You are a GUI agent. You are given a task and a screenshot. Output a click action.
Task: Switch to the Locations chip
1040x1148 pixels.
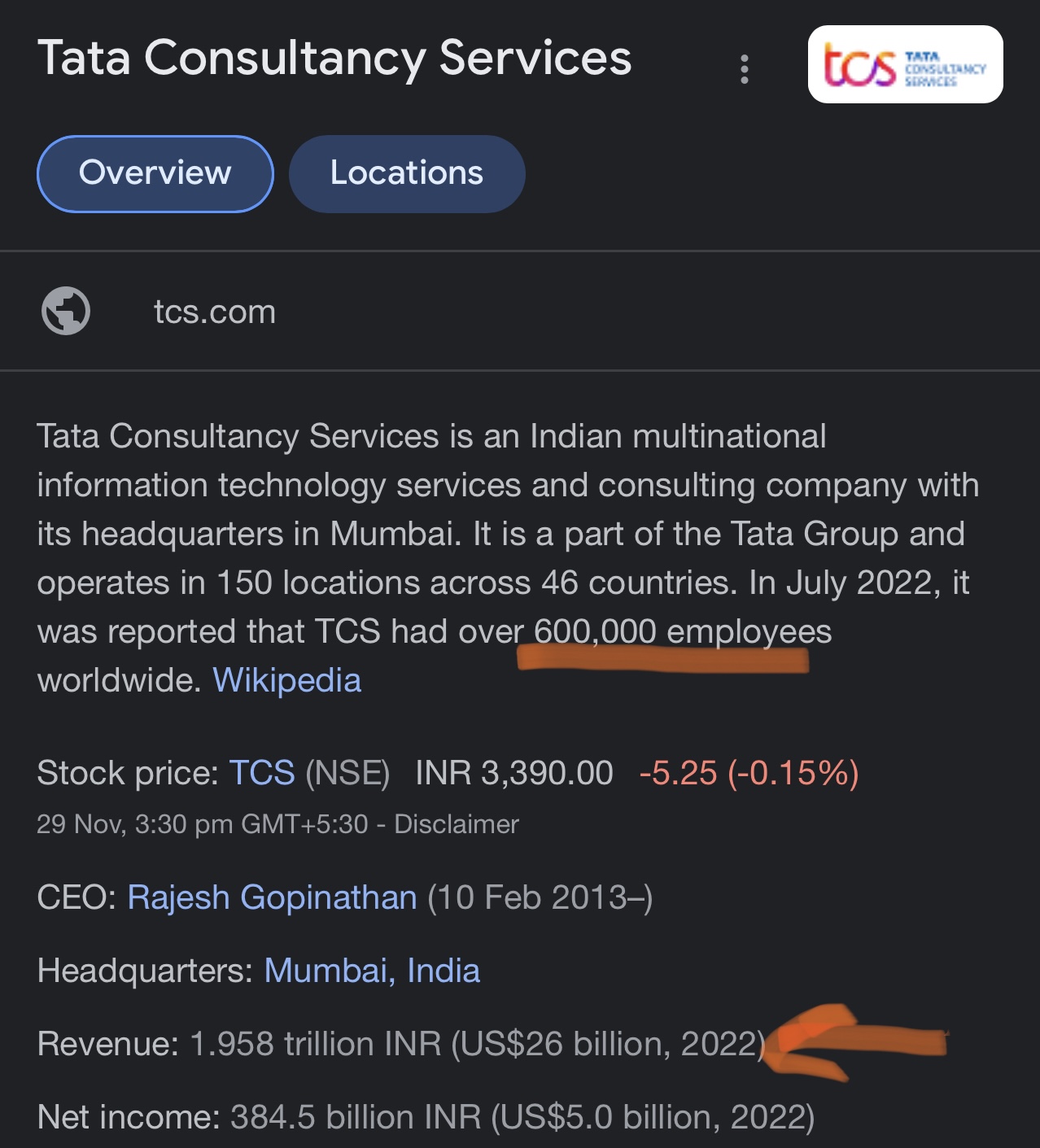(x=407, y=173)
